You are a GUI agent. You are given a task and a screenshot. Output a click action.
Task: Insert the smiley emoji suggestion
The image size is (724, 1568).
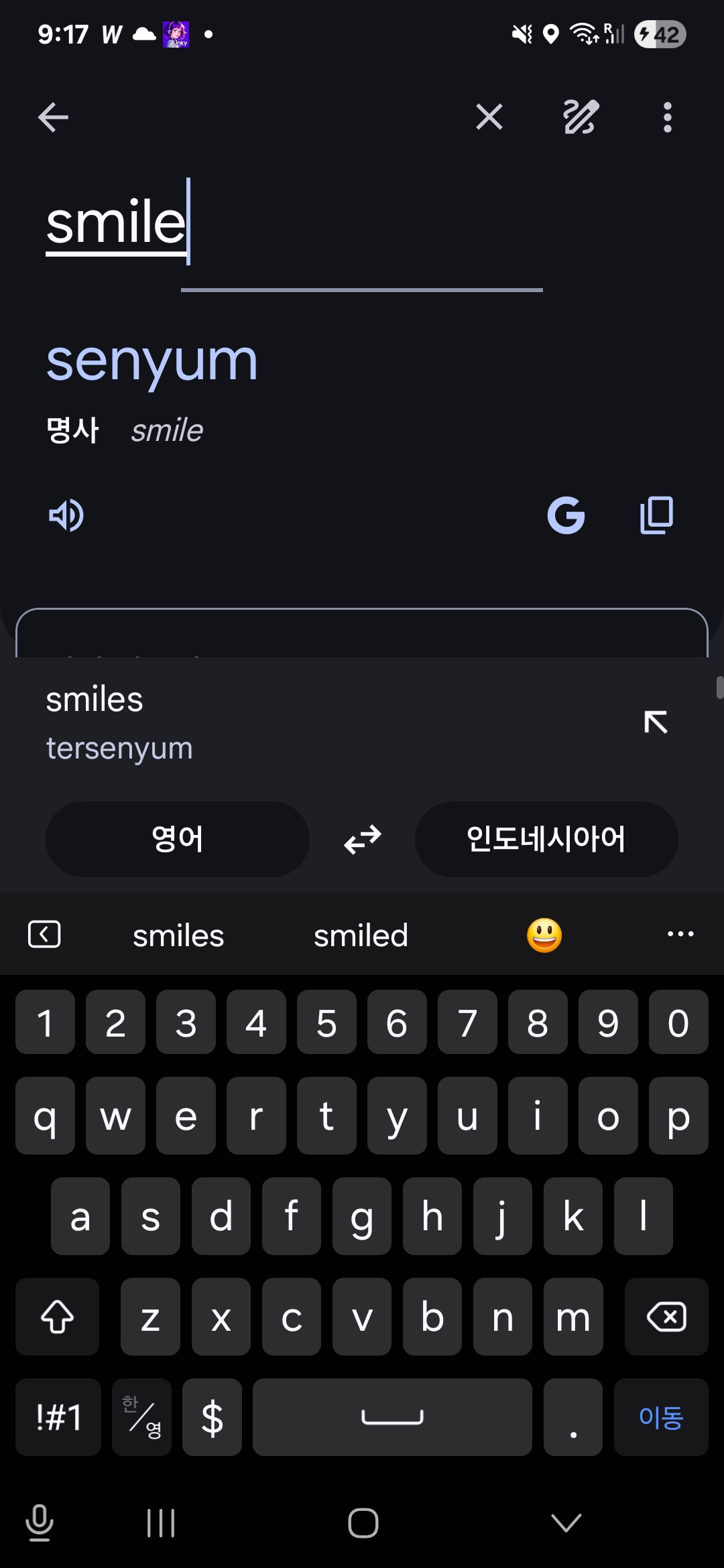pyautogui.click(x=544, y=935)
